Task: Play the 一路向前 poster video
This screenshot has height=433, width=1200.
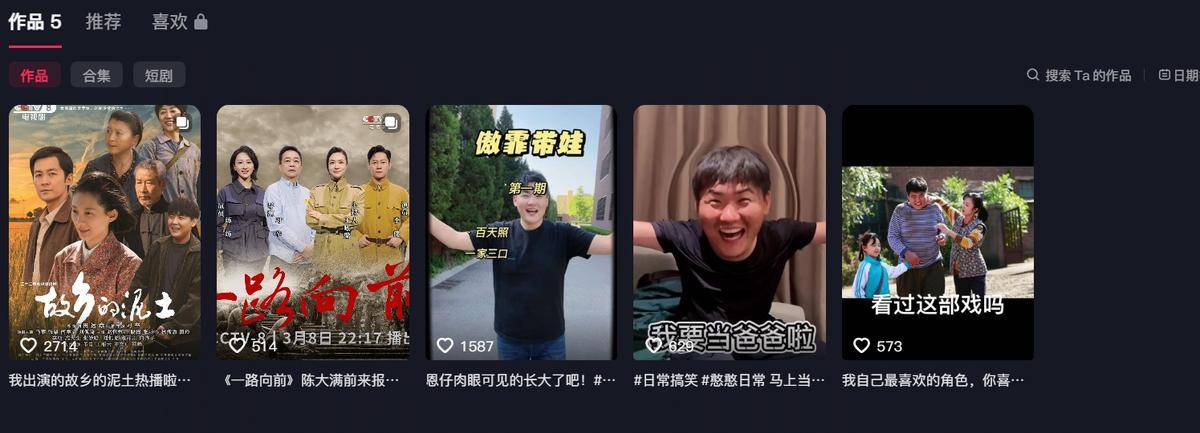Action: [x=313, y=232]
